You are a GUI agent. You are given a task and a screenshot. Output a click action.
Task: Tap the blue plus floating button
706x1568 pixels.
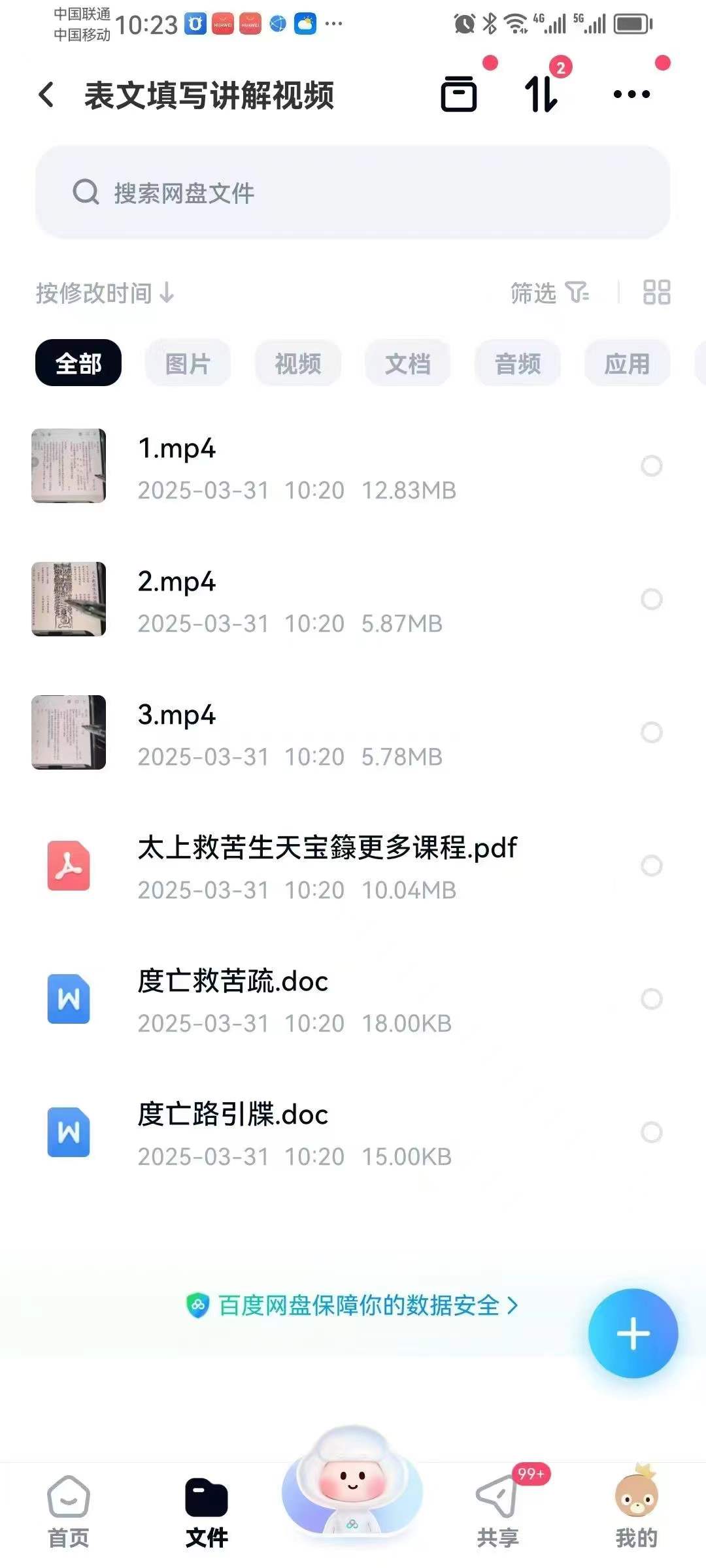tap(633, 1333)
